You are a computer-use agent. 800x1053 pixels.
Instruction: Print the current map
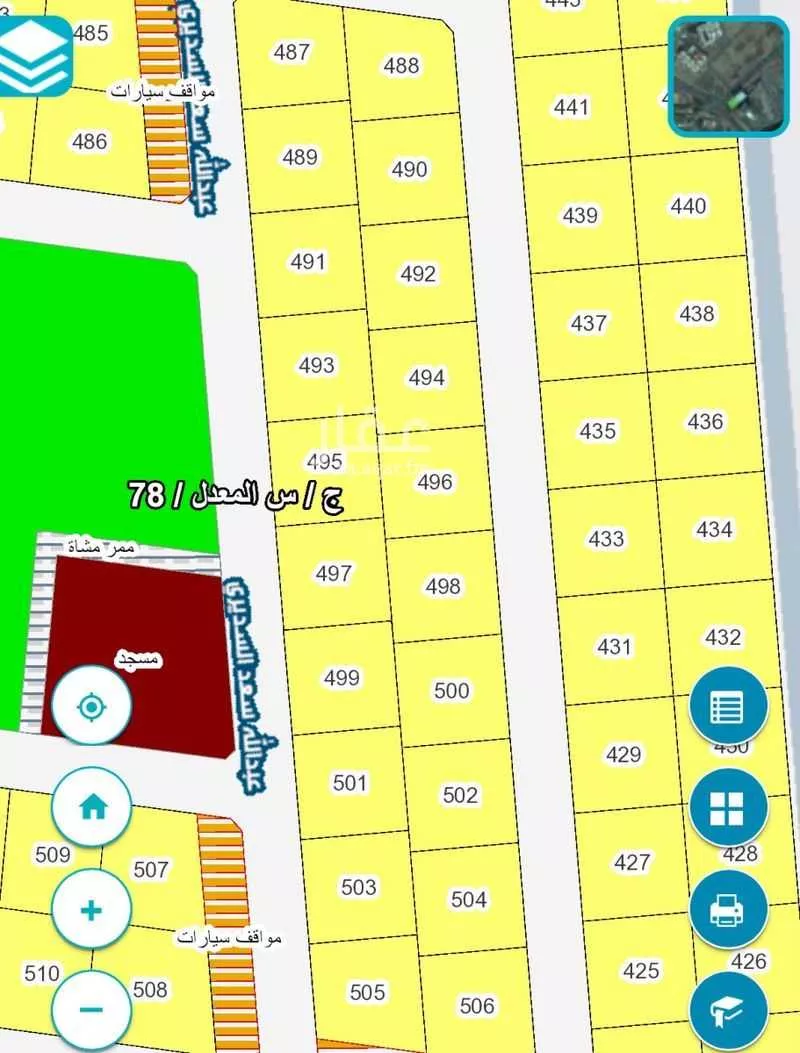[728, 910]
